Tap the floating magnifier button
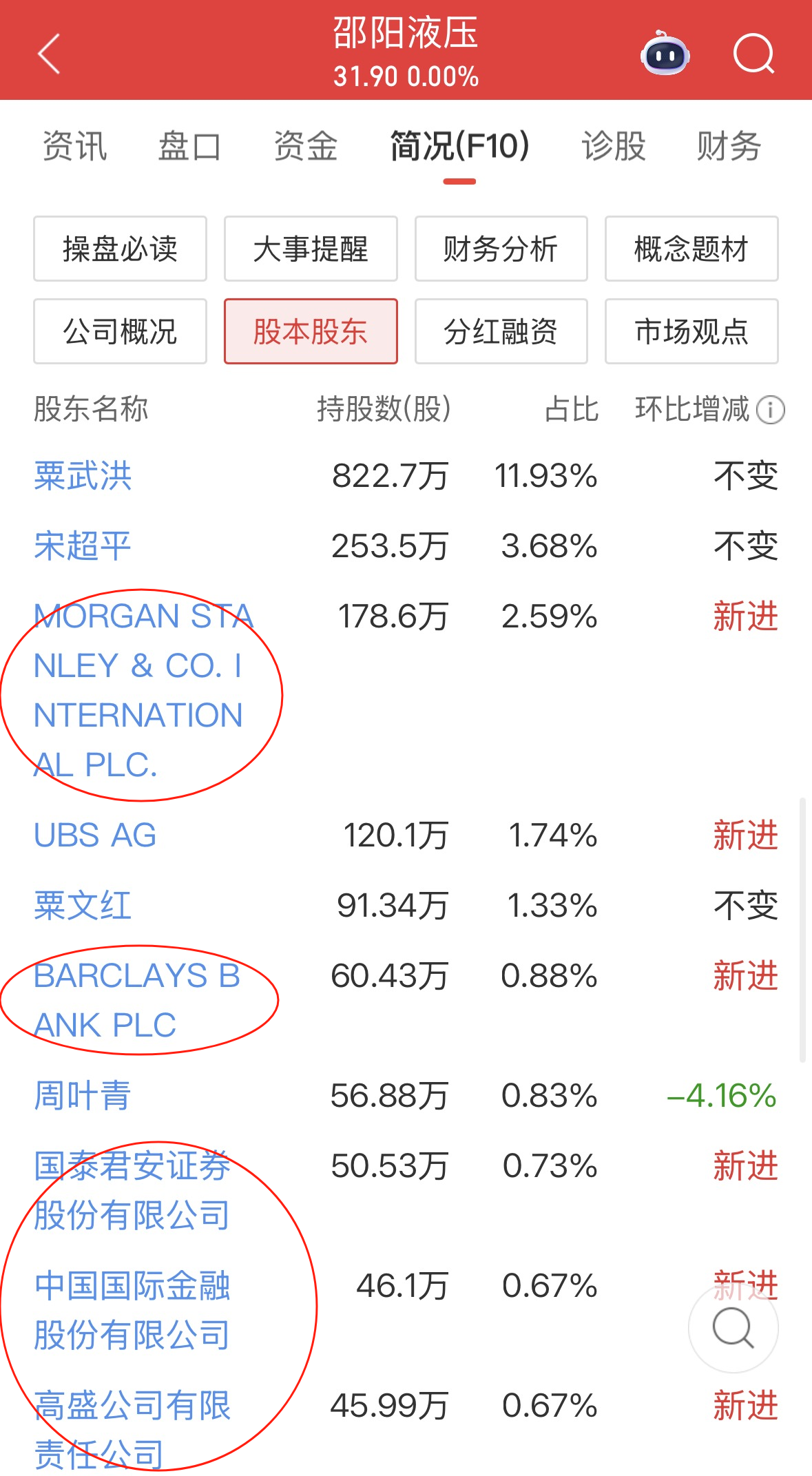The image size is (812, 1476). coord(733,1327)
